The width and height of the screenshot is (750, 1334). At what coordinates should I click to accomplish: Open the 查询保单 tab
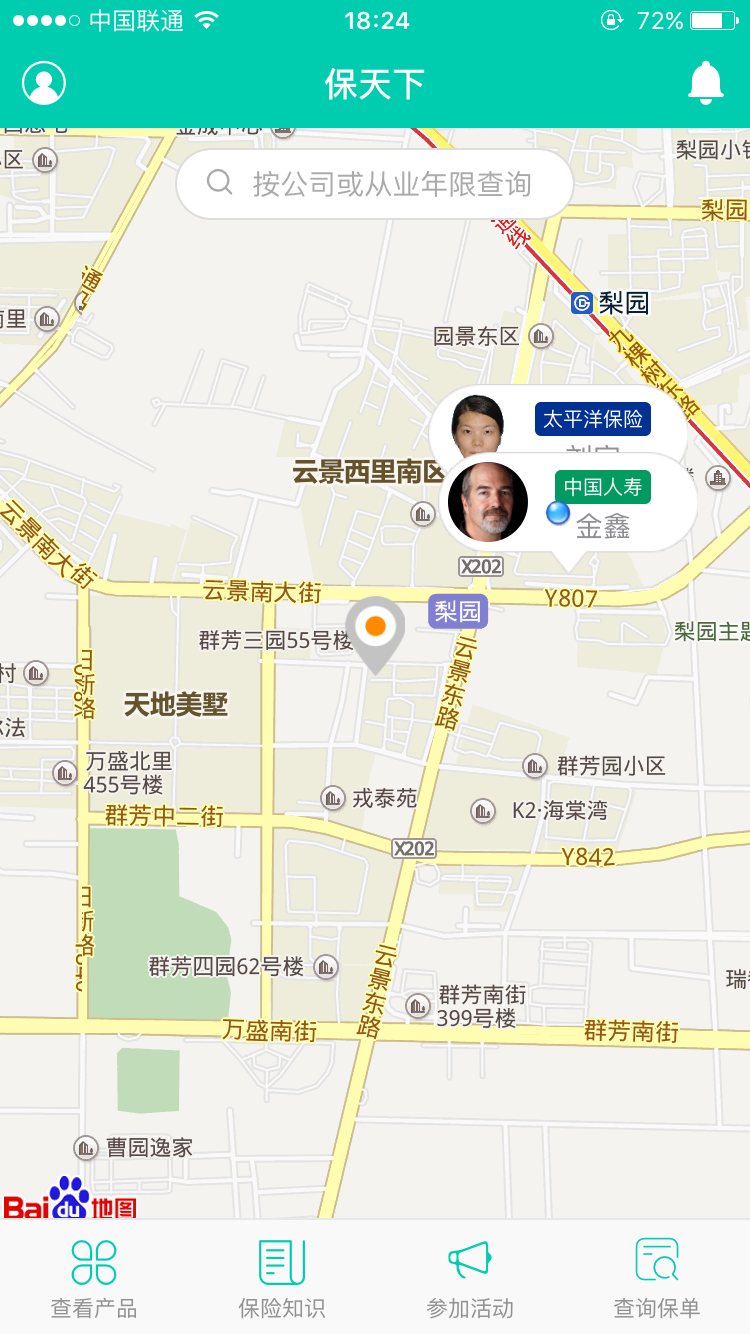[656, 1277]
